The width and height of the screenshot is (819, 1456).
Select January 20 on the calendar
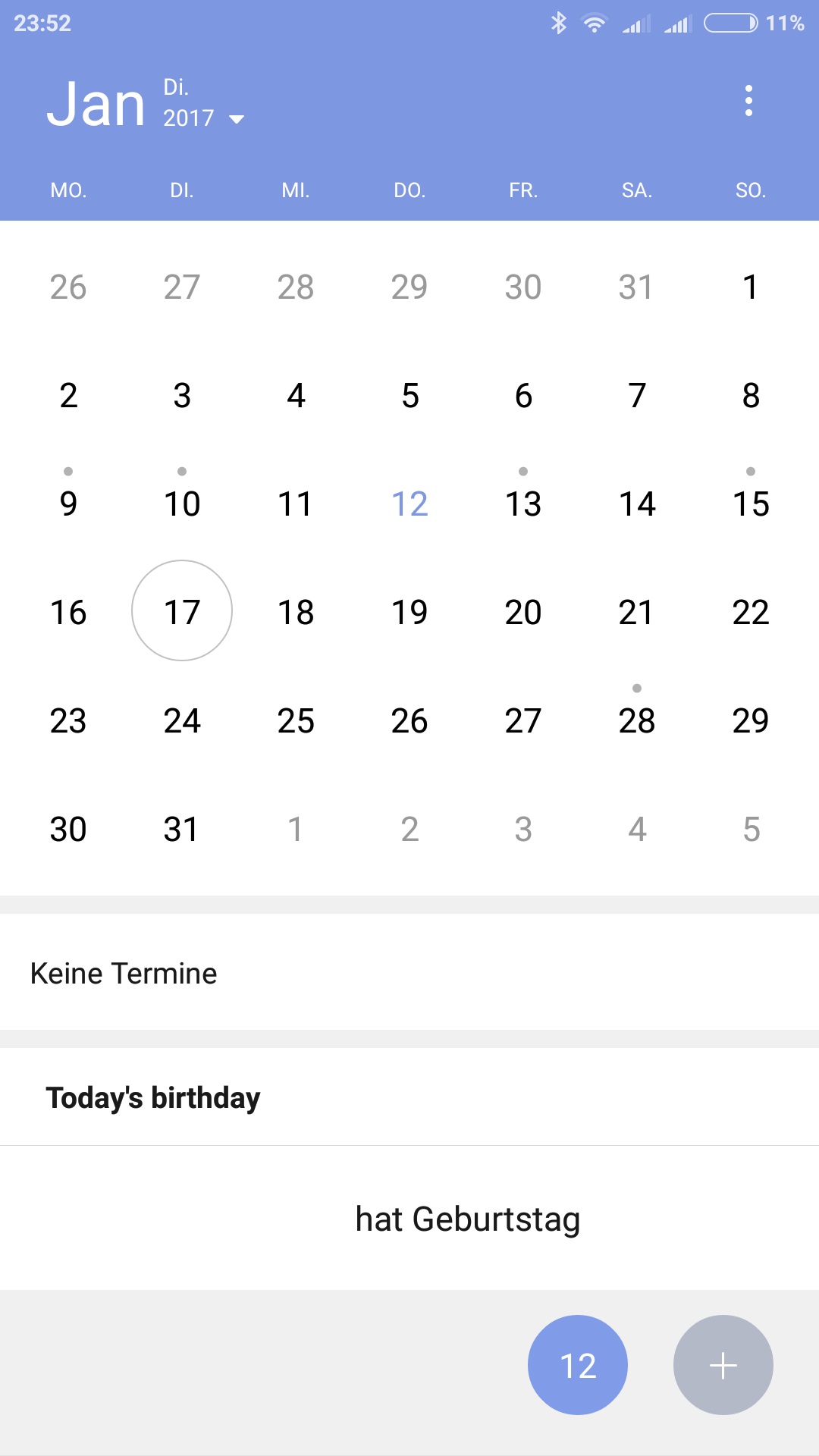click(x=523, y=612)
